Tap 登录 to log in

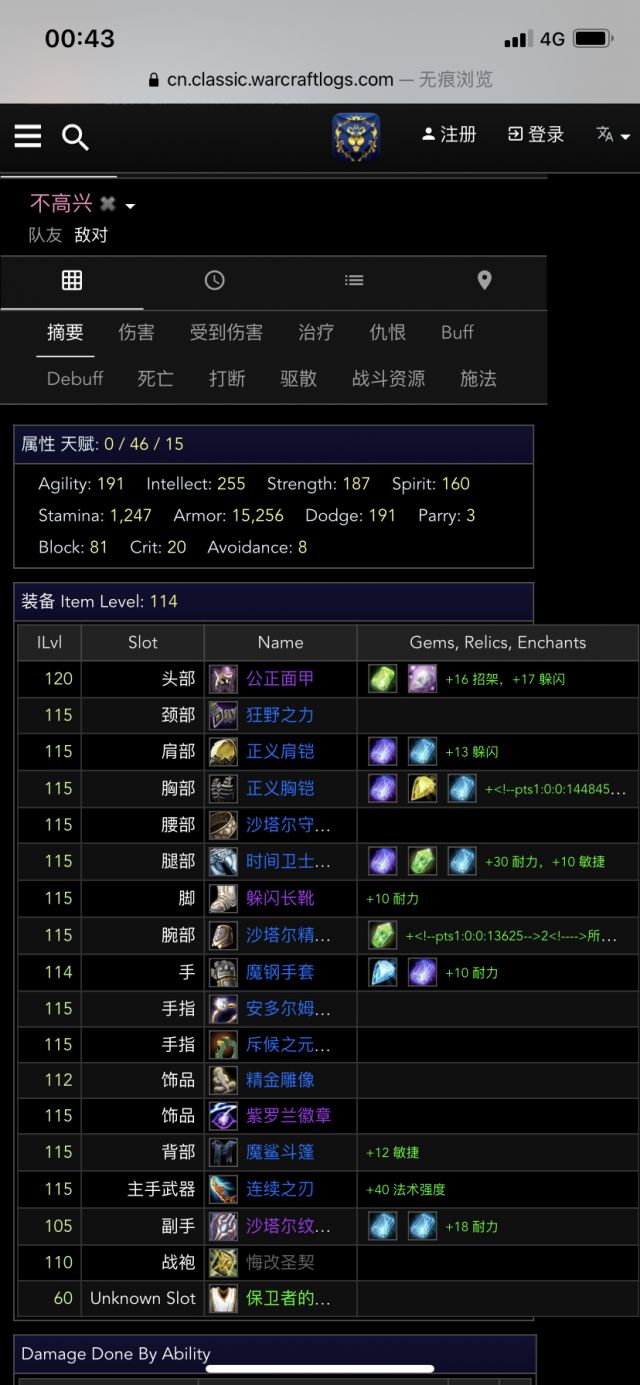[x=536, y=134]
